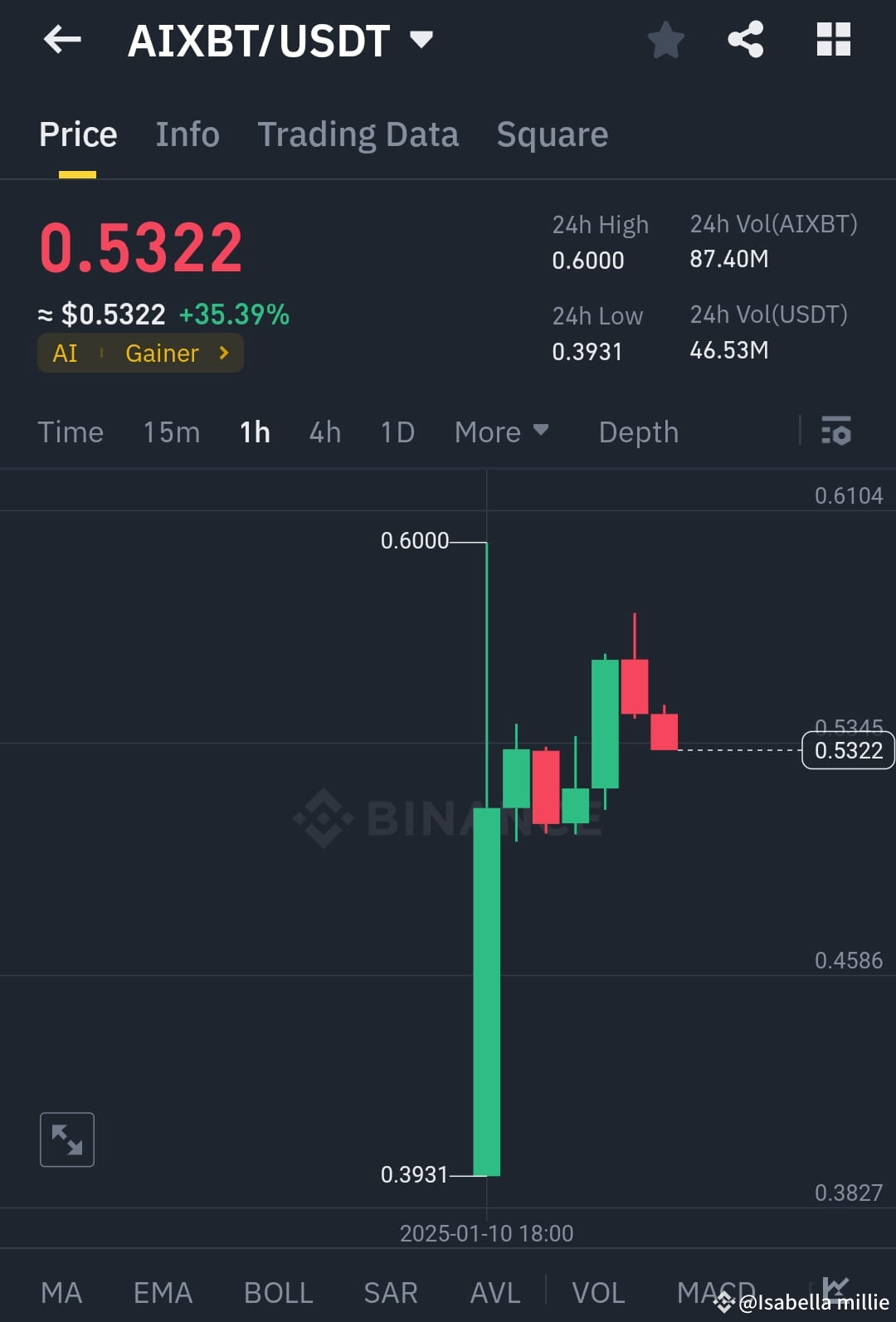Enable the MA indicator
This screenshot has height=1322, width=896.
[61, 1291]
